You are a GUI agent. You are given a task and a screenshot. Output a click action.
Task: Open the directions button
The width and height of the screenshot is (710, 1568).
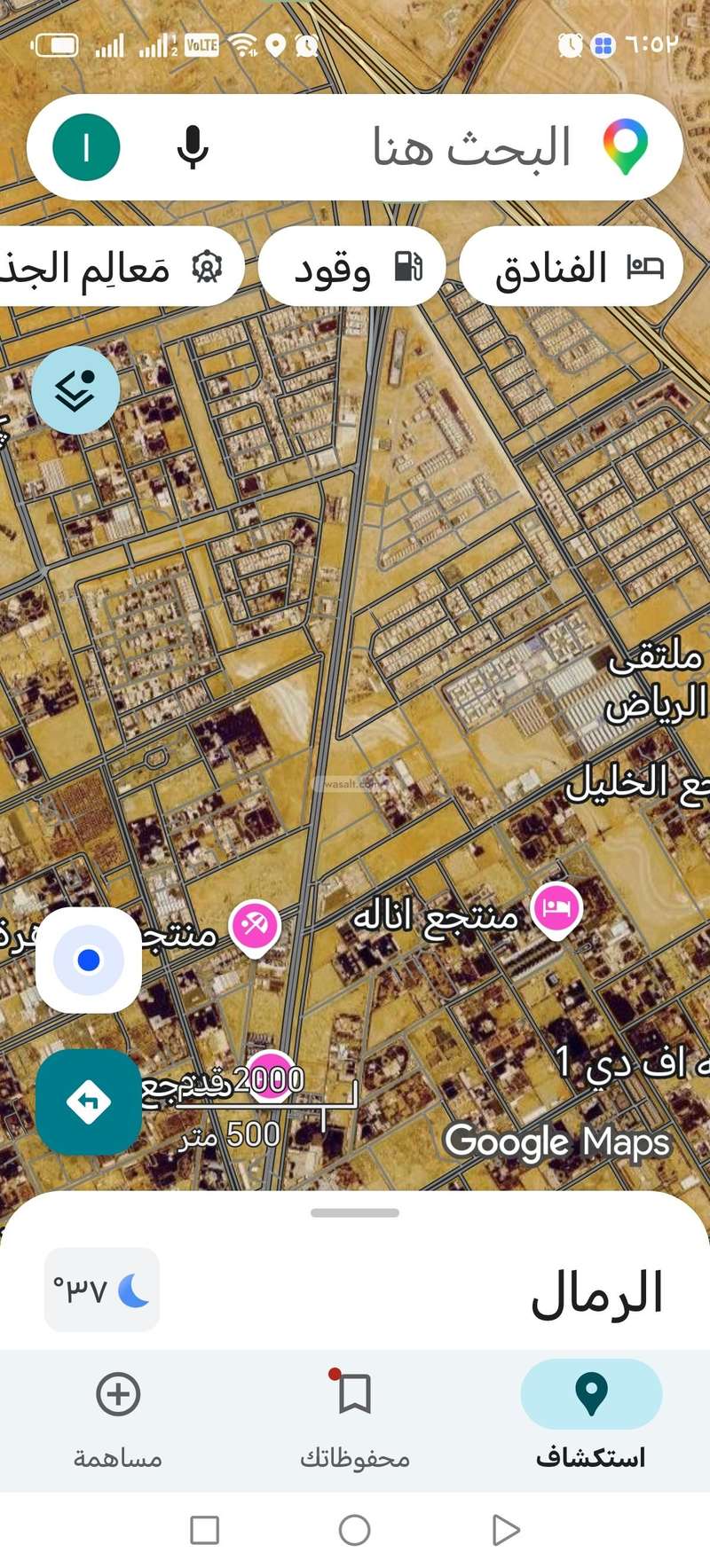pos(89,1102)
